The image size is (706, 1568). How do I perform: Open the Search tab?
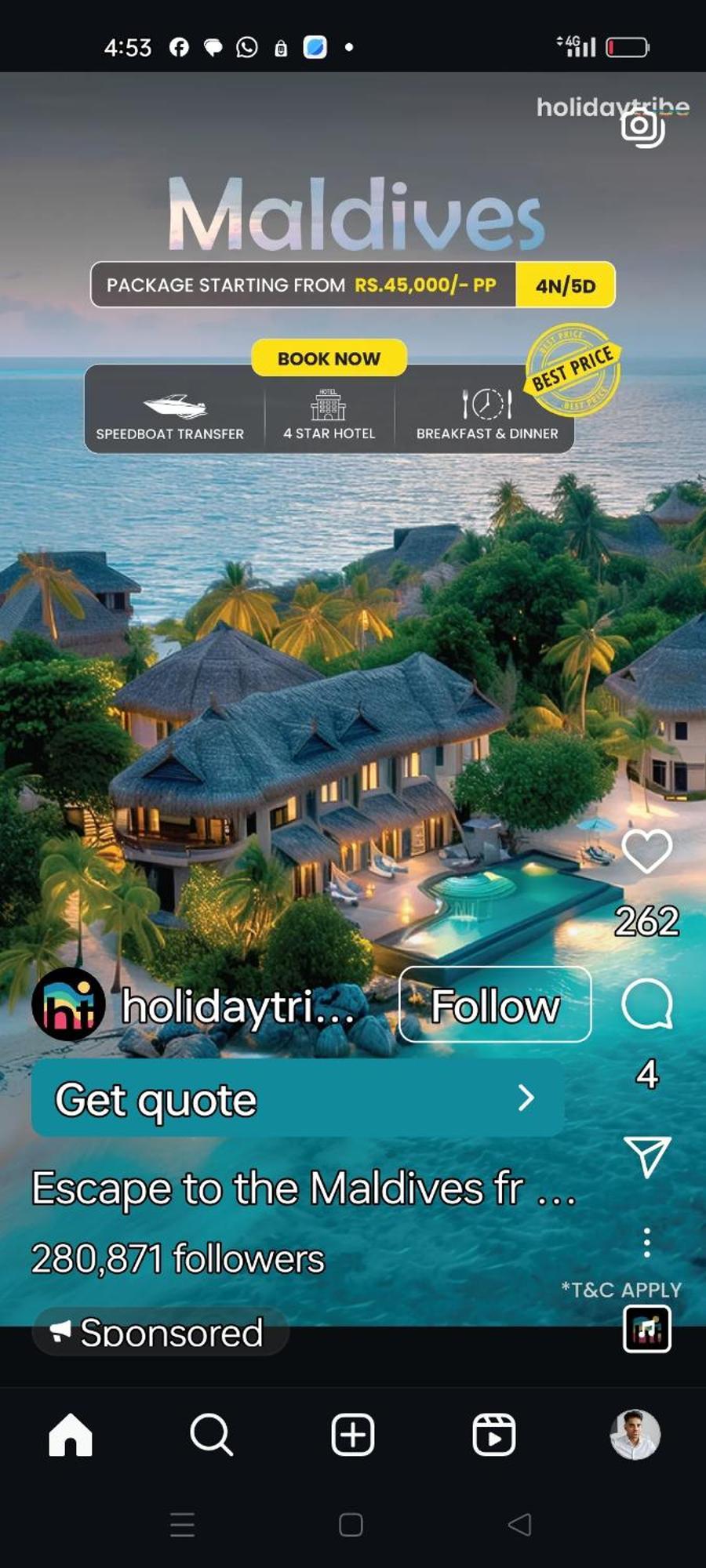click(211, 1436)
